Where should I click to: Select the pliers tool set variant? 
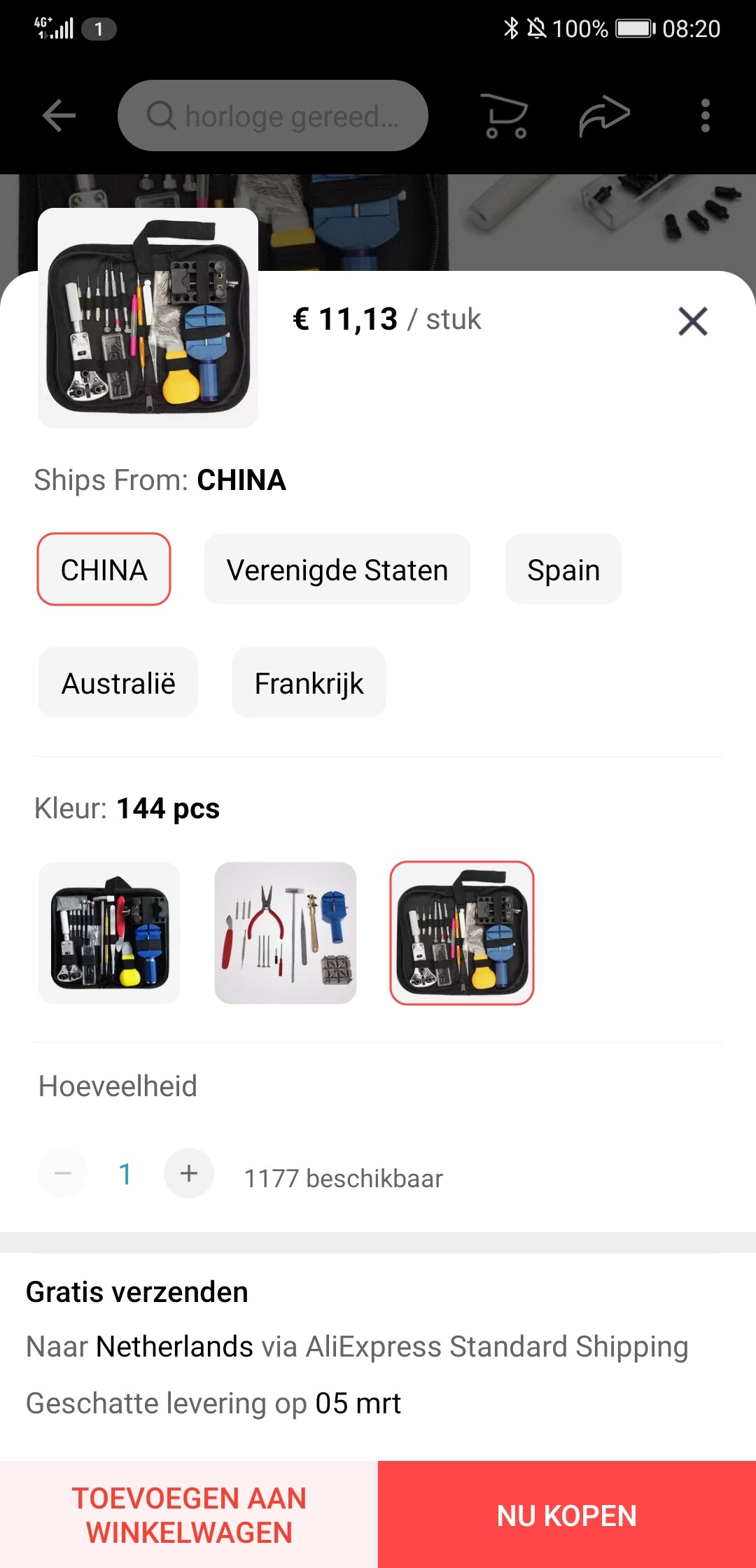(286, 933)
